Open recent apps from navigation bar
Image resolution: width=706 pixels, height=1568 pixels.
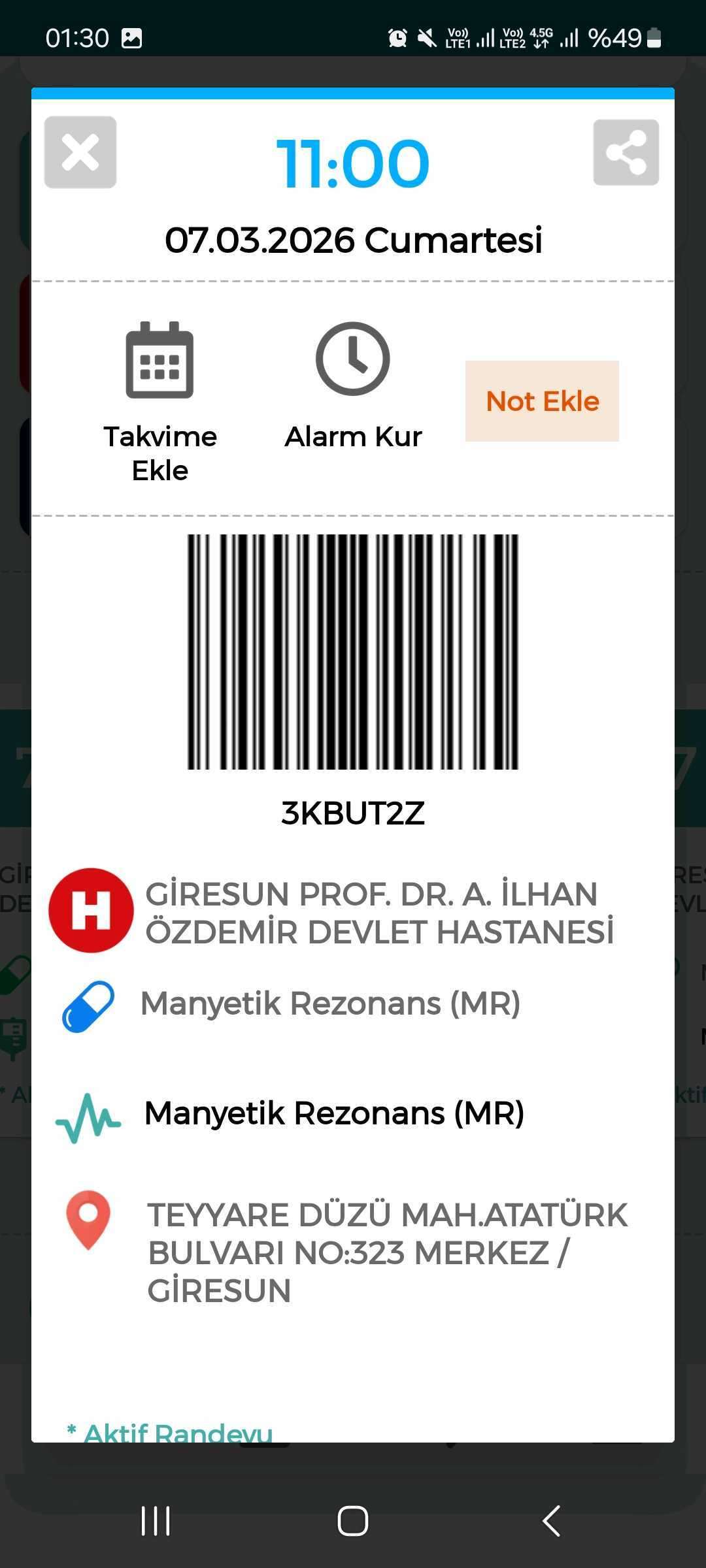[x=156, y=1521]
